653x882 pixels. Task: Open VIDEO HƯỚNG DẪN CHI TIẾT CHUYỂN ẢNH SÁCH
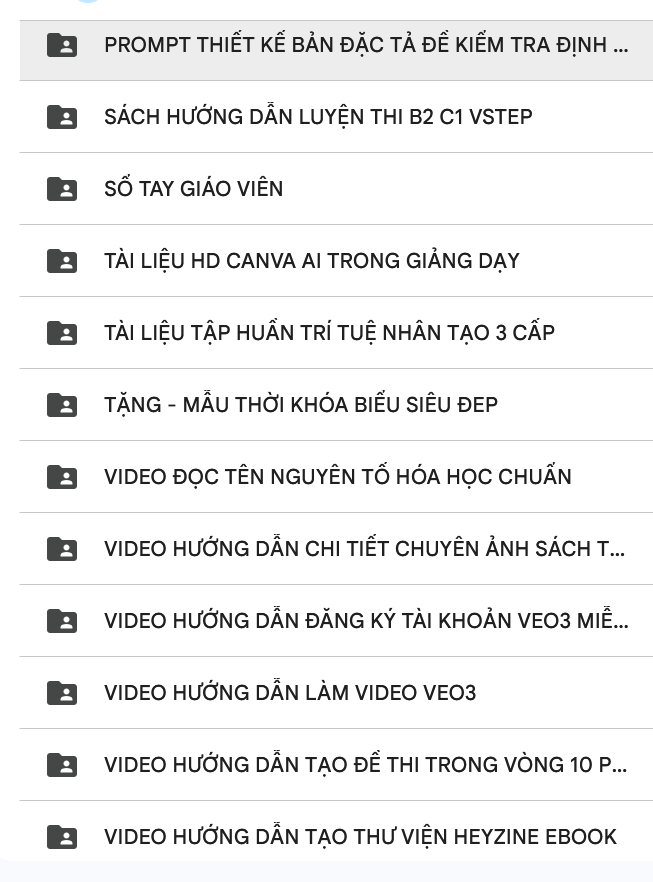click(365, 549)
